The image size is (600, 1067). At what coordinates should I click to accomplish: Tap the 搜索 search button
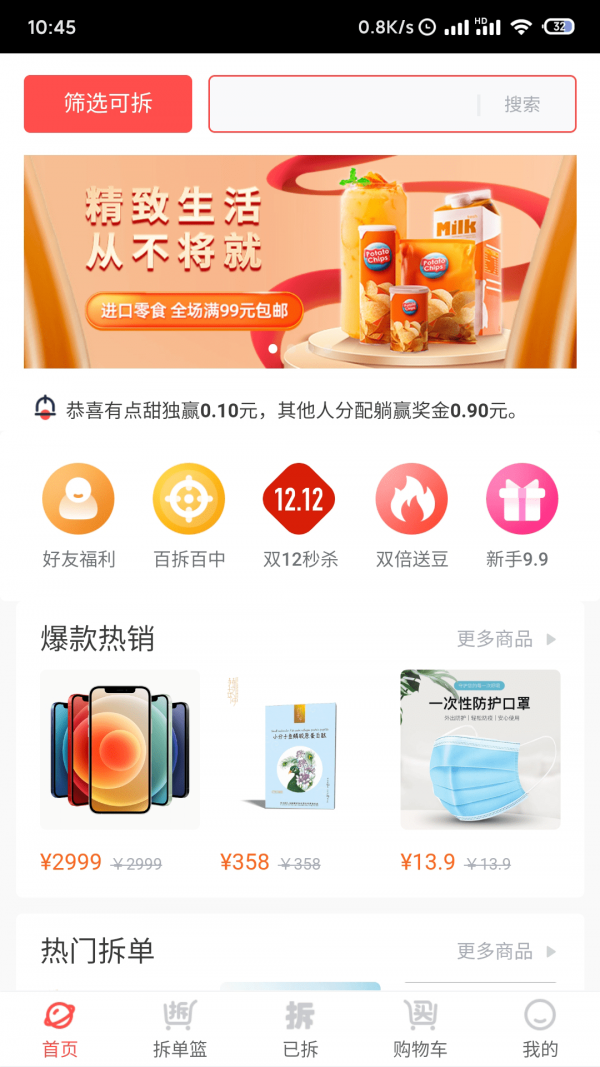(522, 104)
